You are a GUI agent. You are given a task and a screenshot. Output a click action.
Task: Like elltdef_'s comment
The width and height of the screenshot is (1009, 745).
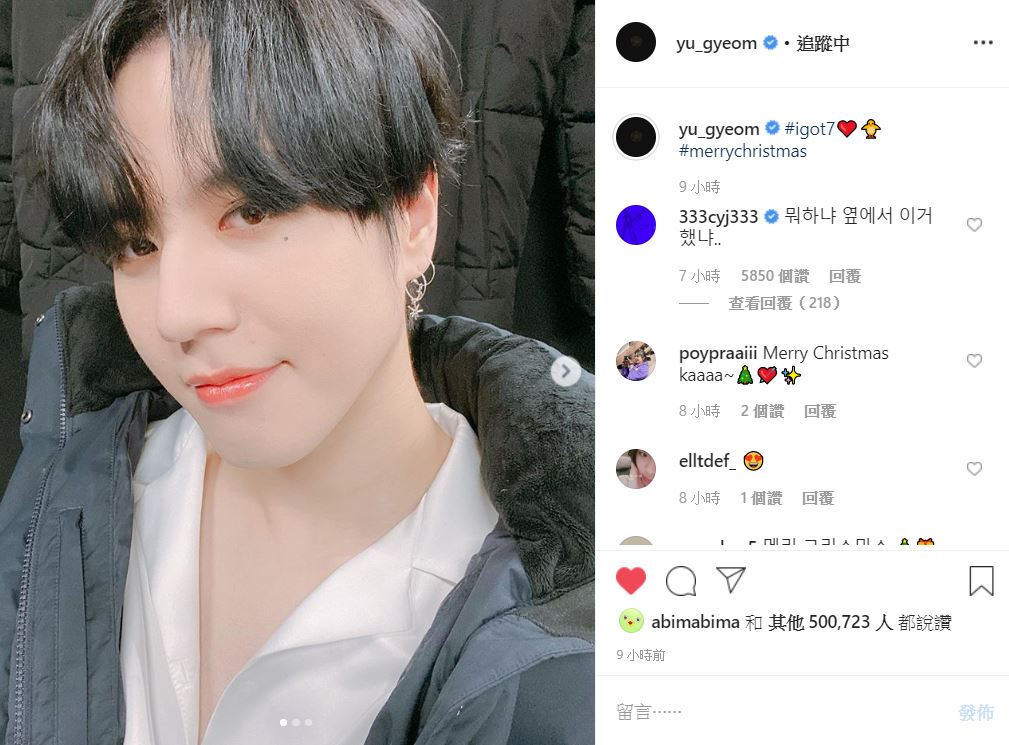point(974,468)
